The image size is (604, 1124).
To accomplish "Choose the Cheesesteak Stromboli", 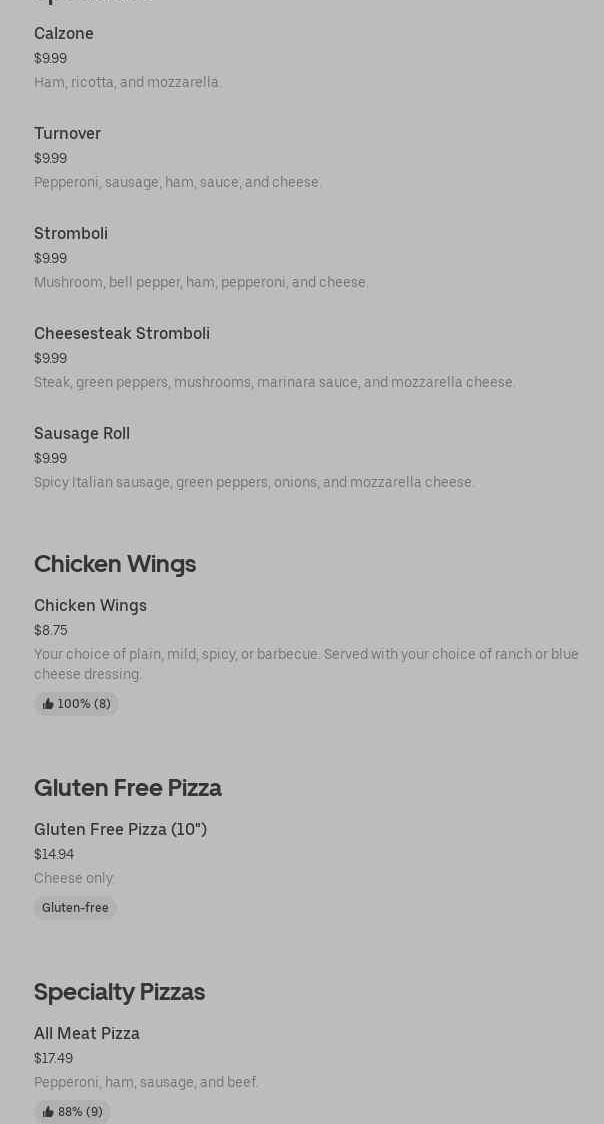I will coord(122,334).
